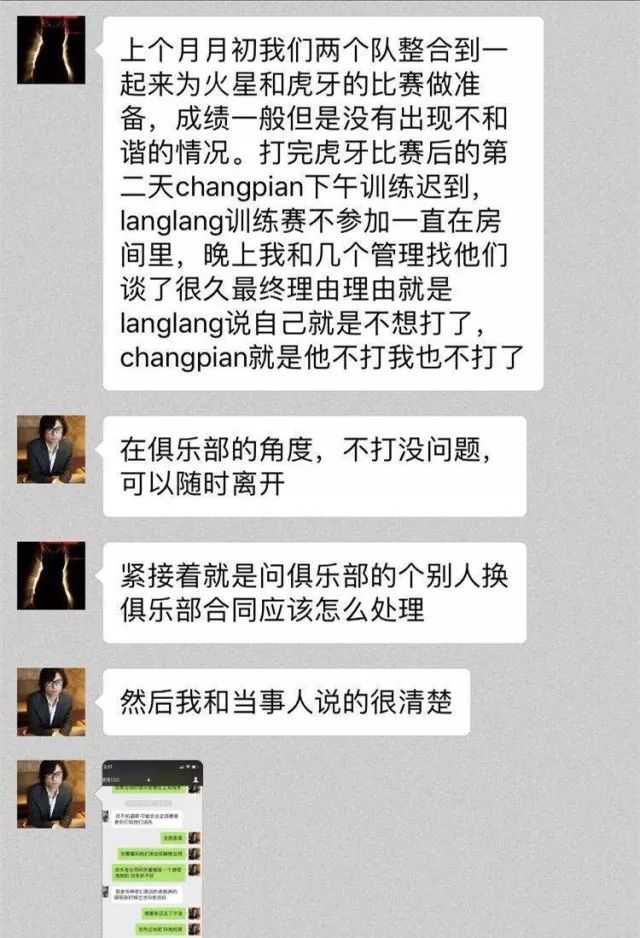Open the screenshot image sent in chat
640x938 pixels.
pos(152,847)
